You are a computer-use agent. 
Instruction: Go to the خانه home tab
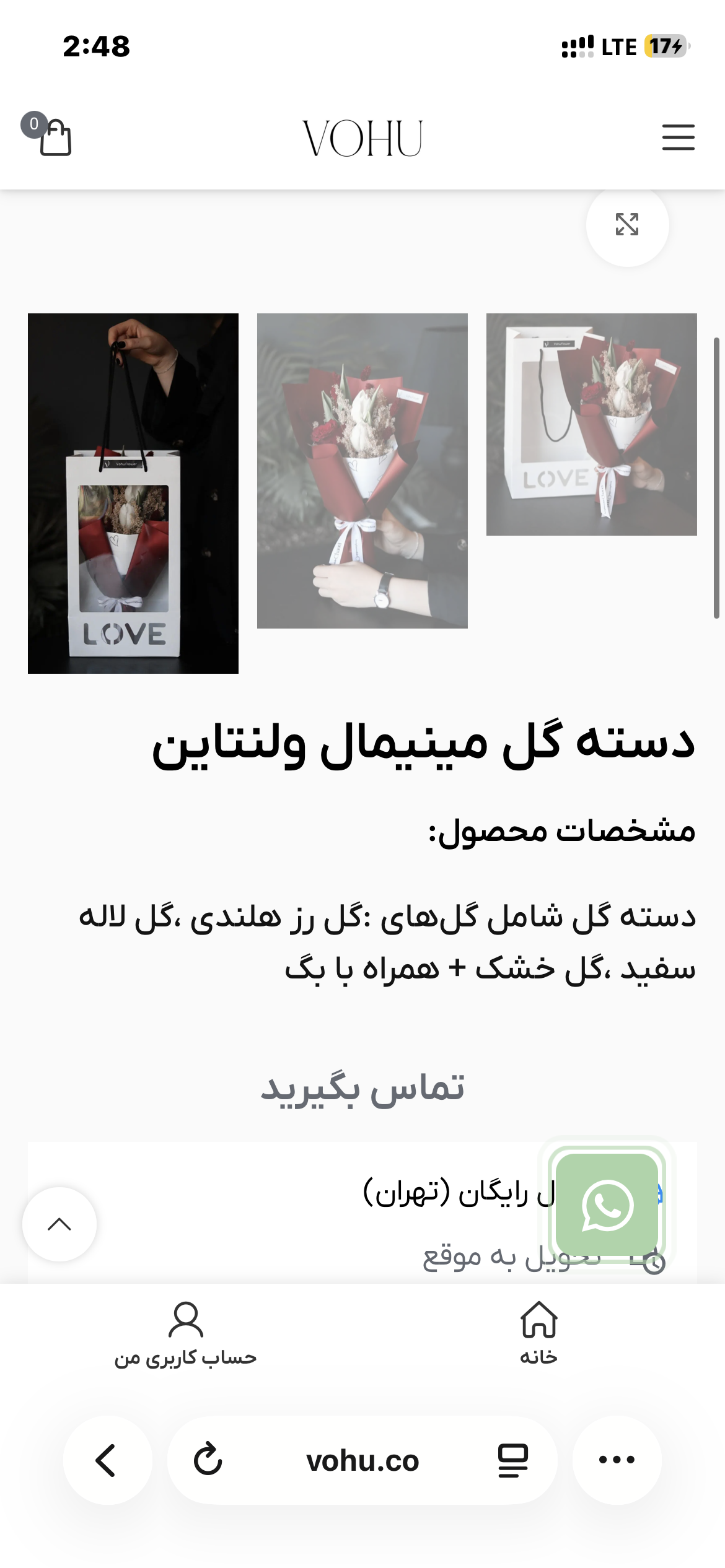tap(538, 1331)
